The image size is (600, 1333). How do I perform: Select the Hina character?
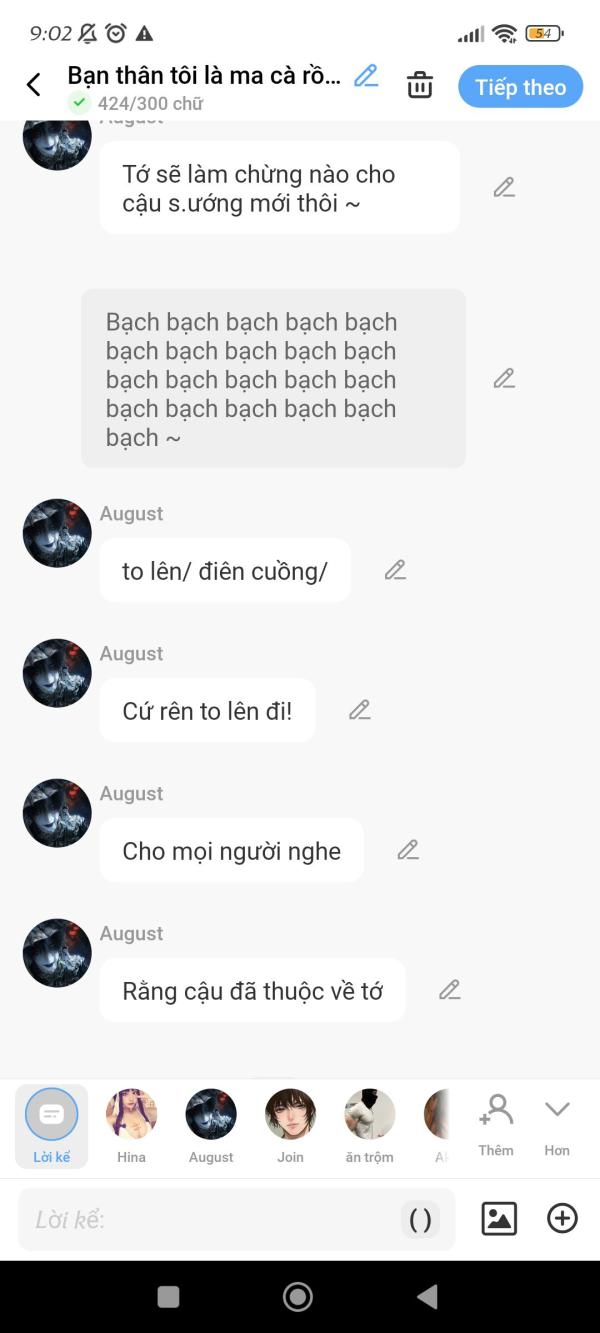(131, 1125)
